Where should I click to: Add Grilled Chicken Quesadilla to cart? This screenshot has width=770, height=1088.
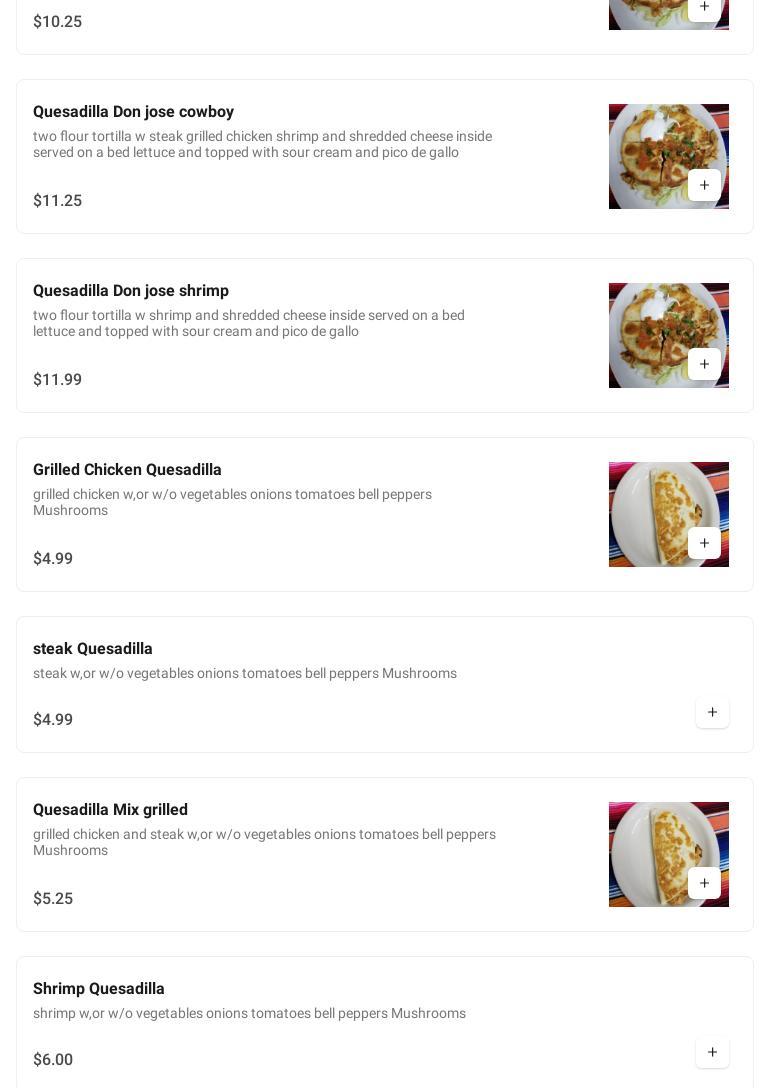click(704, 543)
